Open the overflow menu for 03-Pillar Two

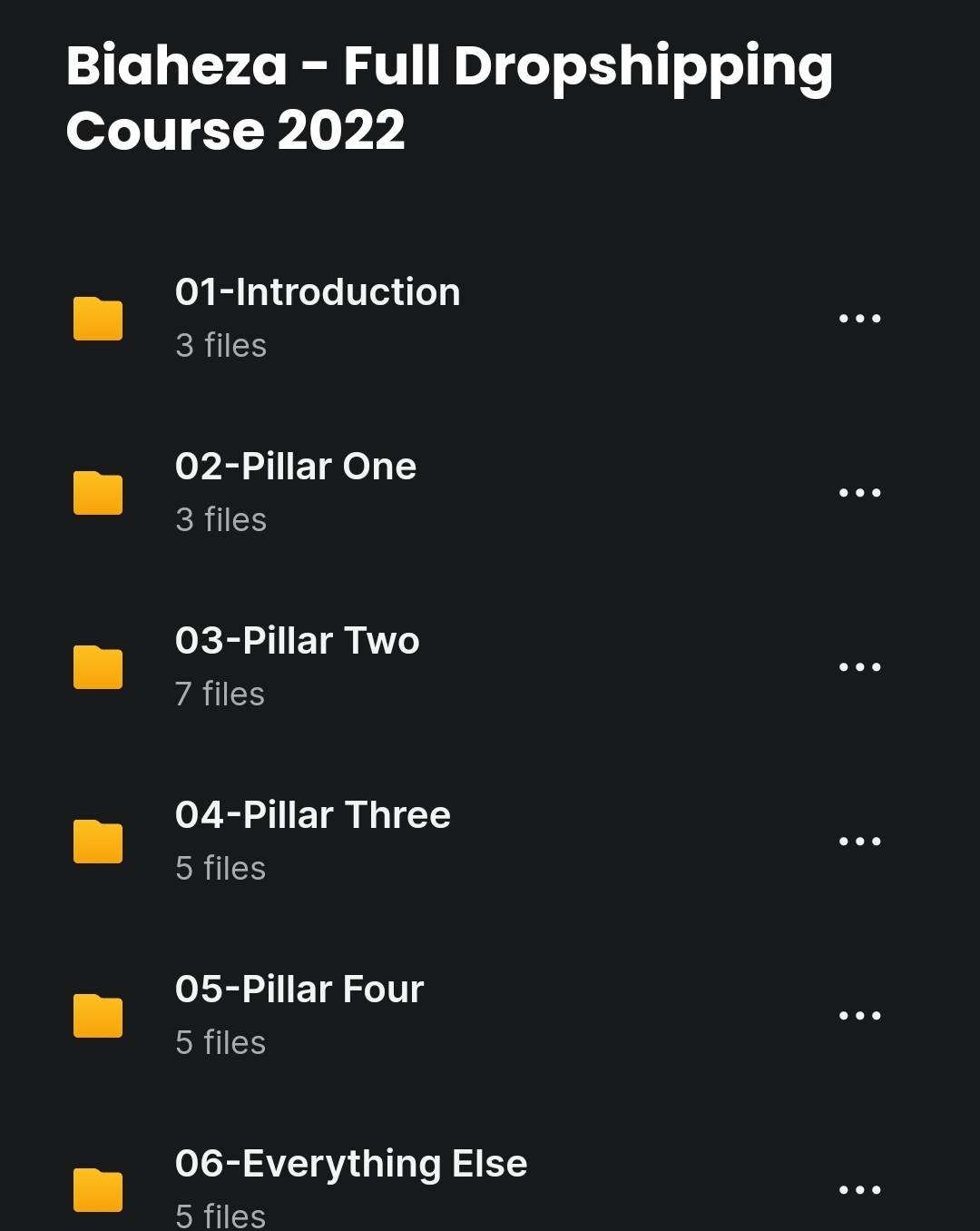pos(859,667)
